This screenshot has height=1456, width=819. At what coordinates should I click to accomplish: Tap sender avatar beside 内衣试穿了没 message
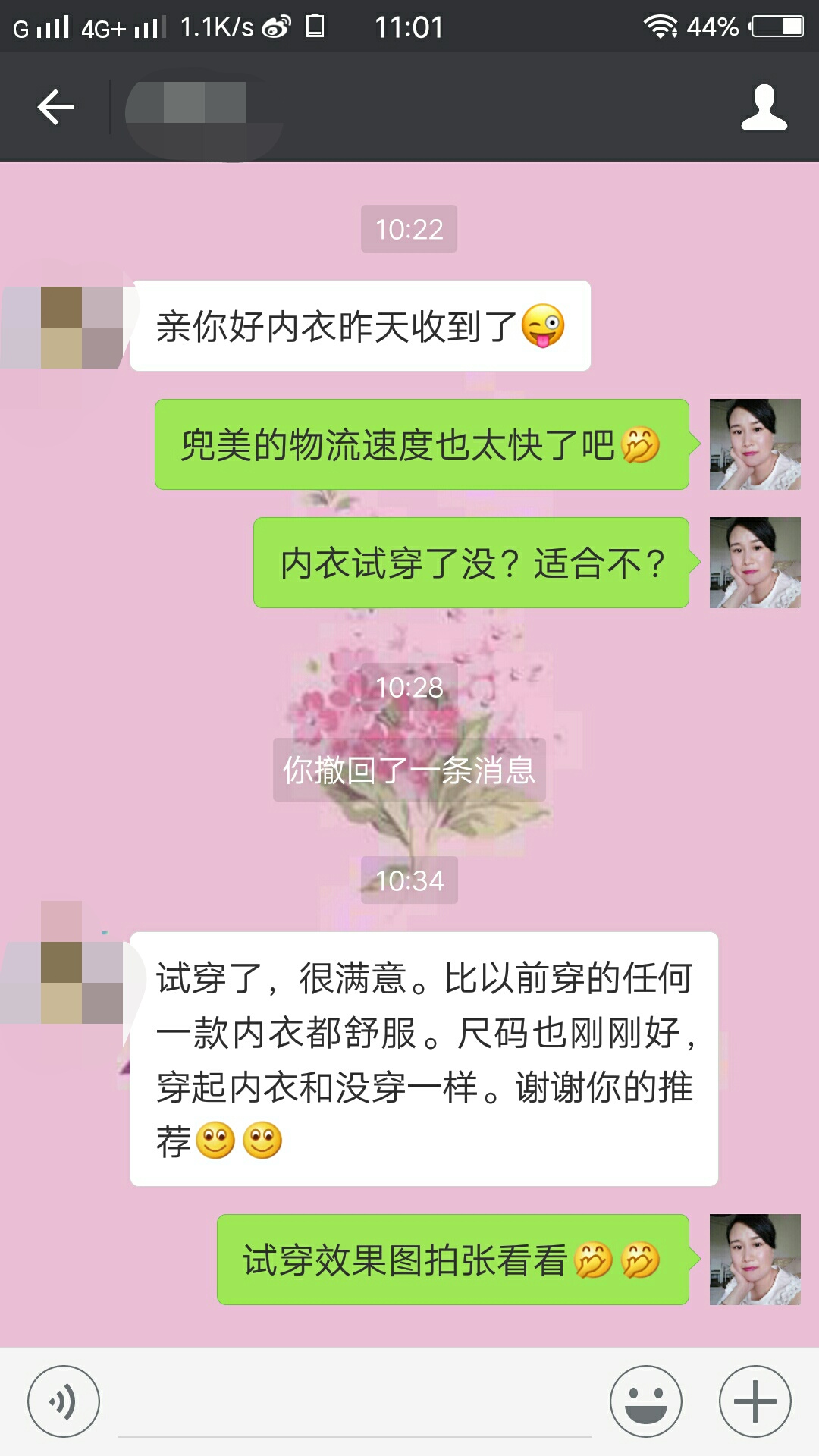[x=755, y=563]
